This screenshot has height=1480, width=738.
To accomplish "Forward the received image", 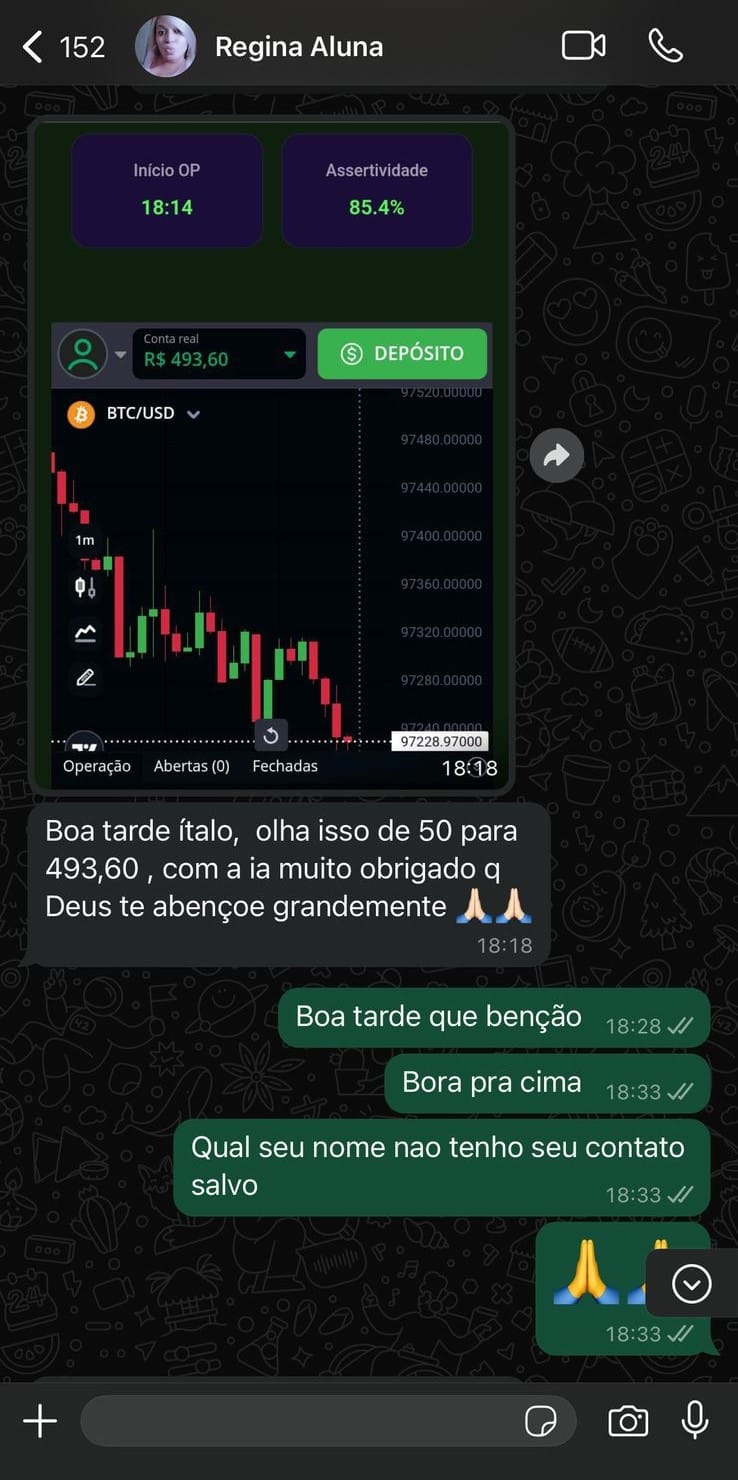I will point(557,456).
